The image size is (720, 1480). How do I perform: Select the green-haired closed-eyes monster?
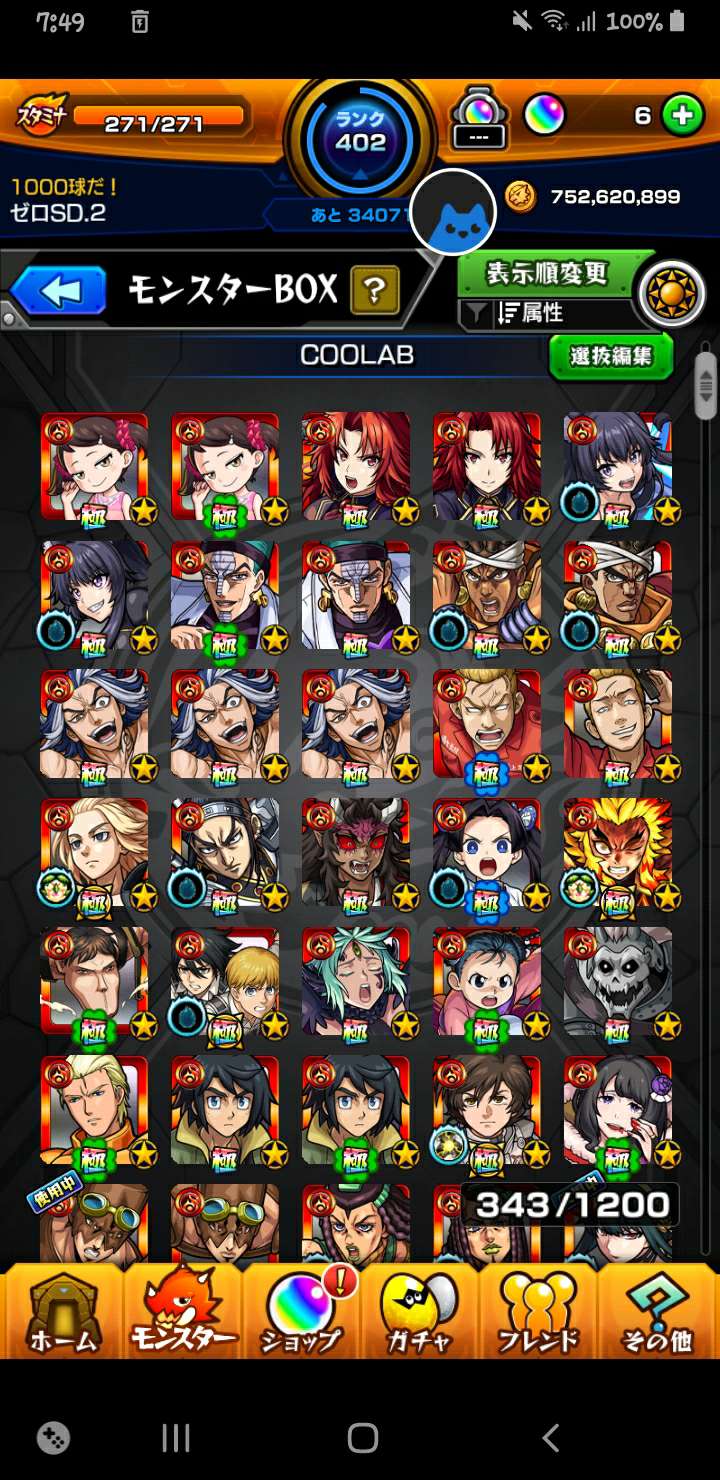click(x=355, y=982)
